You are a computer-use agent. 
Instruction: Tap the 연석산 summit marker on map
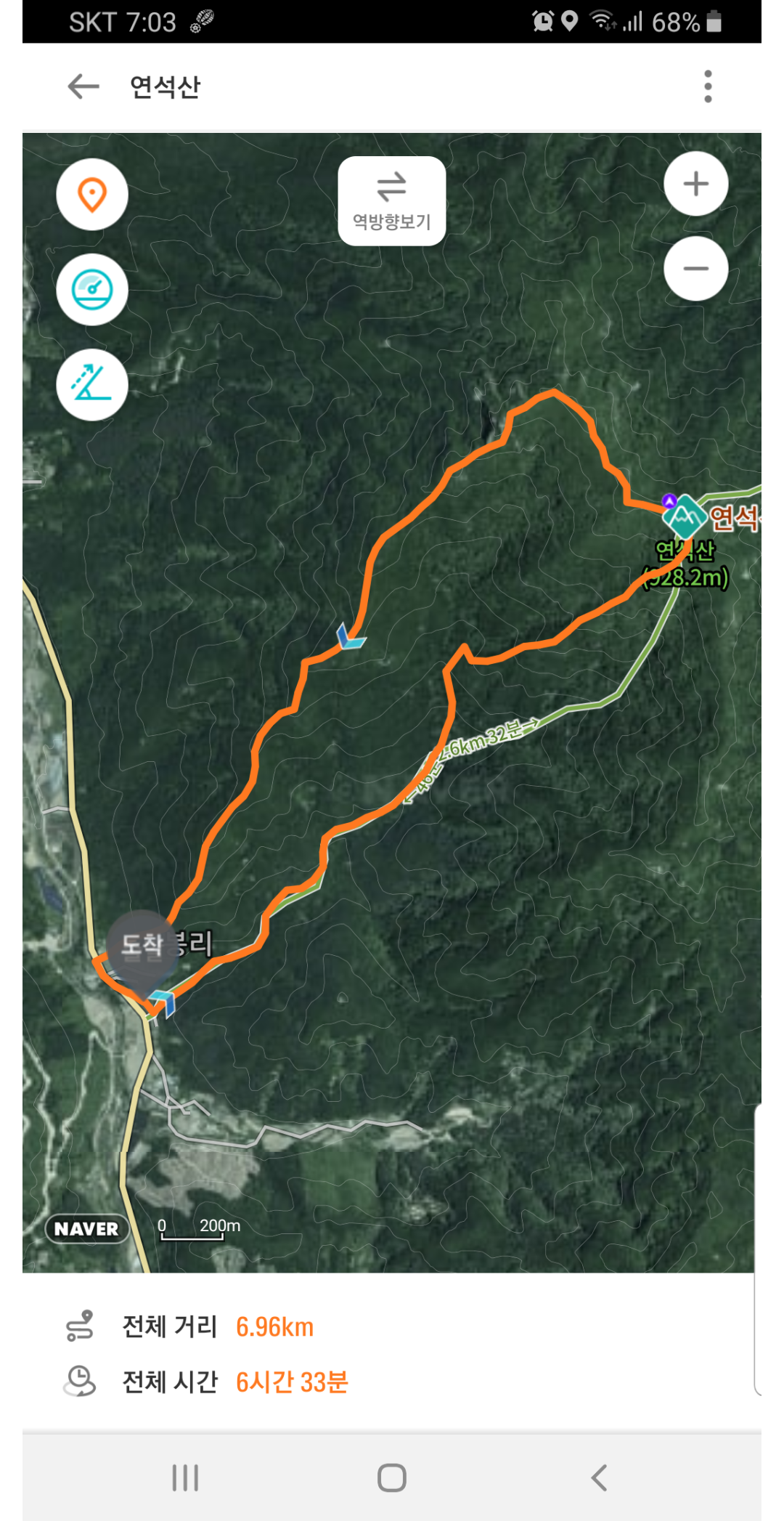pos(683,518)
